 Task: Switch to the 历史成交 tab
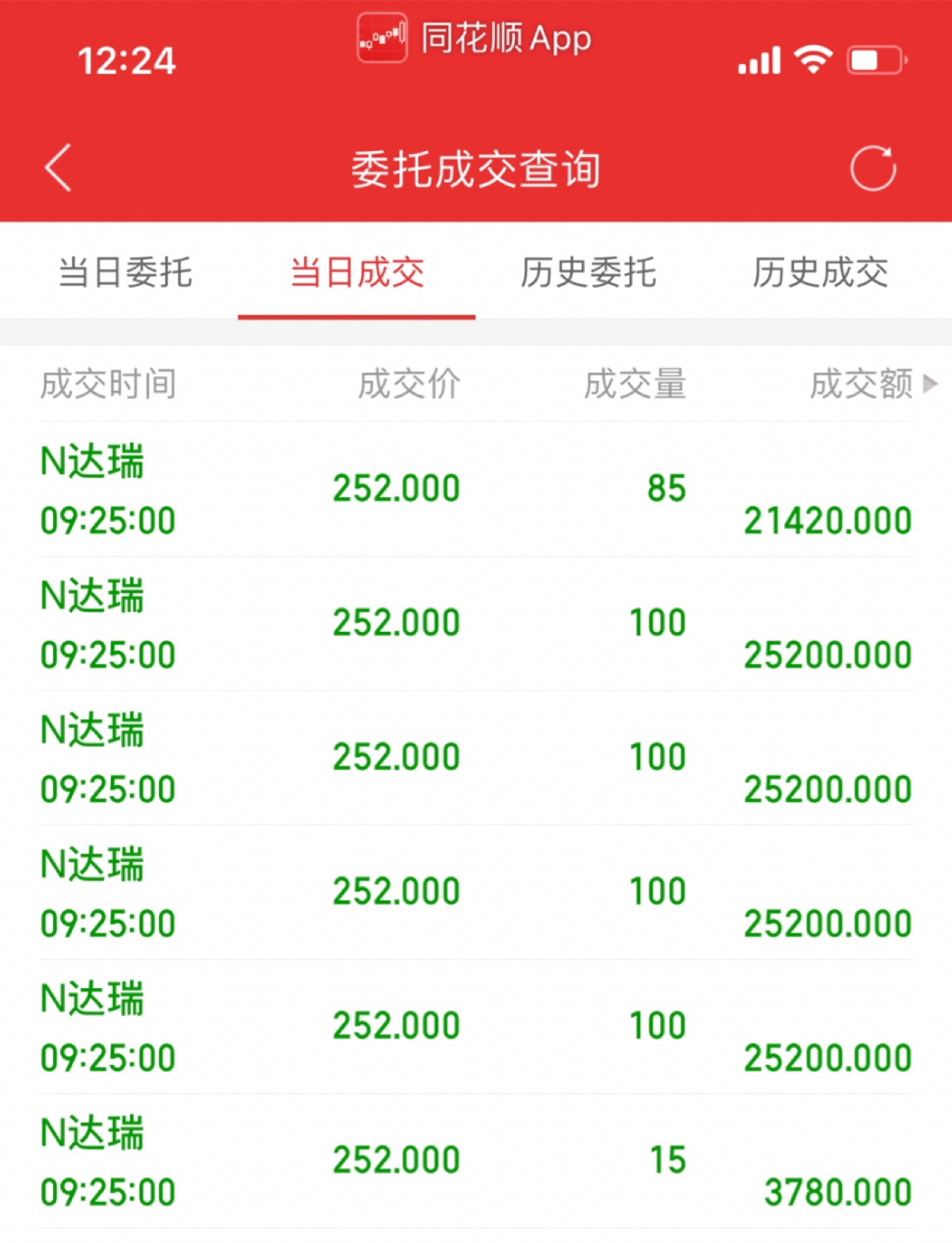click(819, 273)
